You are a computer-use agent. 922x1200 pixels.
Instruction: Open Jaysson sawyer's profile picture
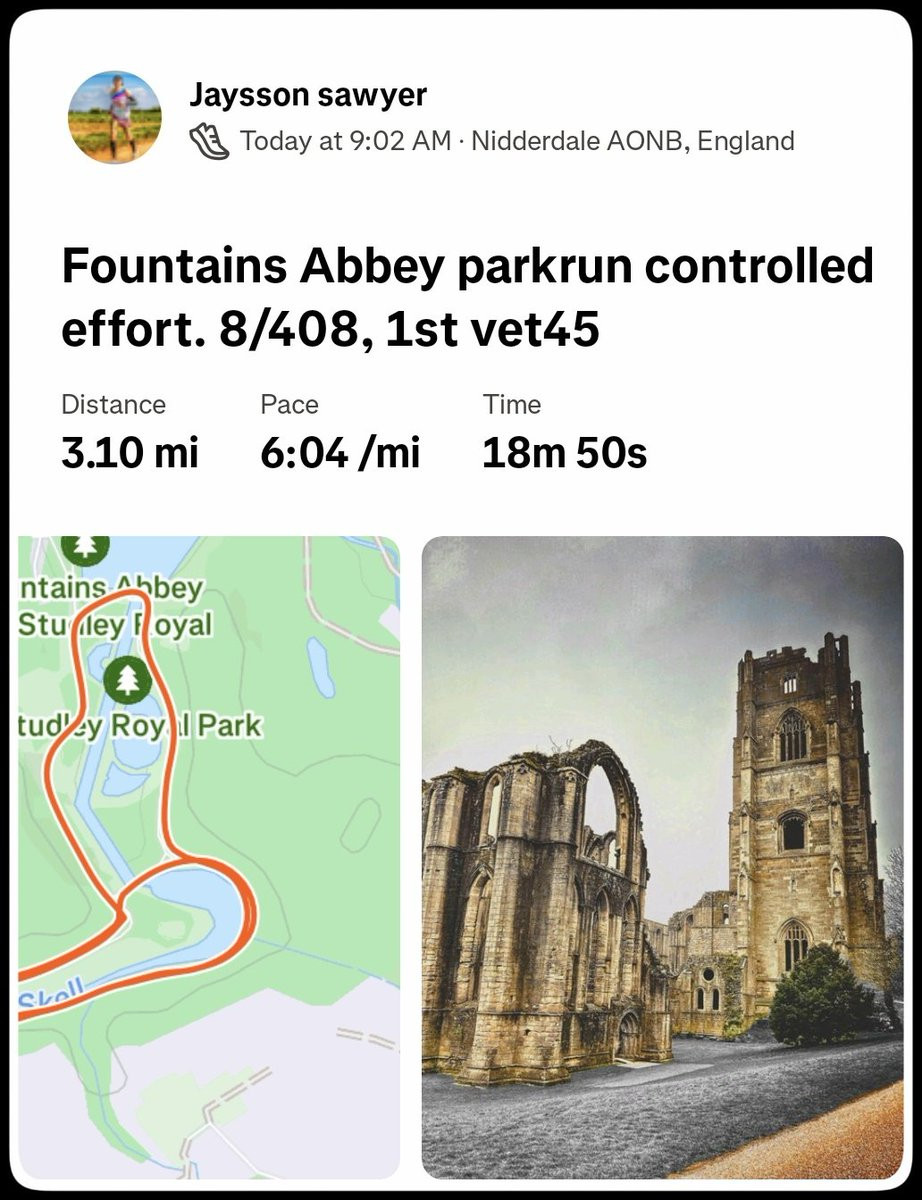click(x=114, y=116)
